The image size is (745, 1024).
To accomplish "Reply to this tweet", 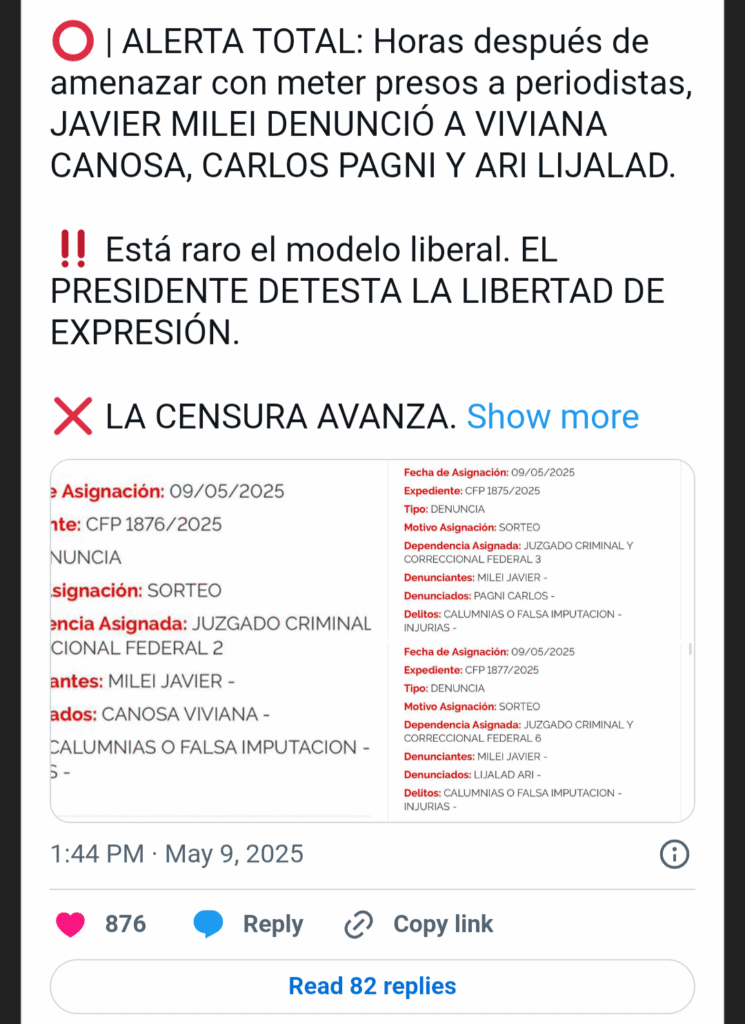I will tap(248, 924).
